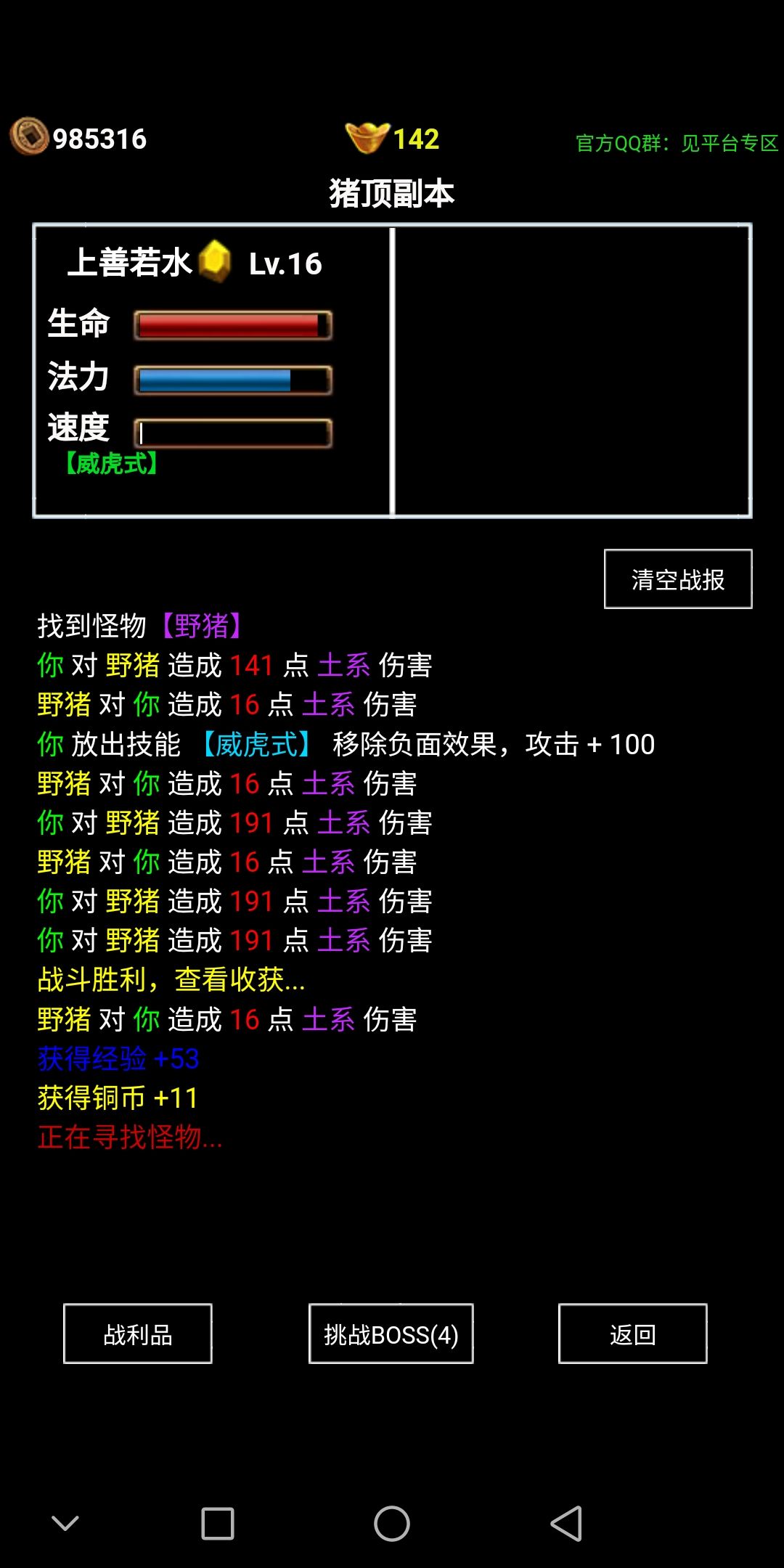The height and width of the screenshot is (1568, 784).
Task: Click the 生命 red health bar
Action: point(232,325)
